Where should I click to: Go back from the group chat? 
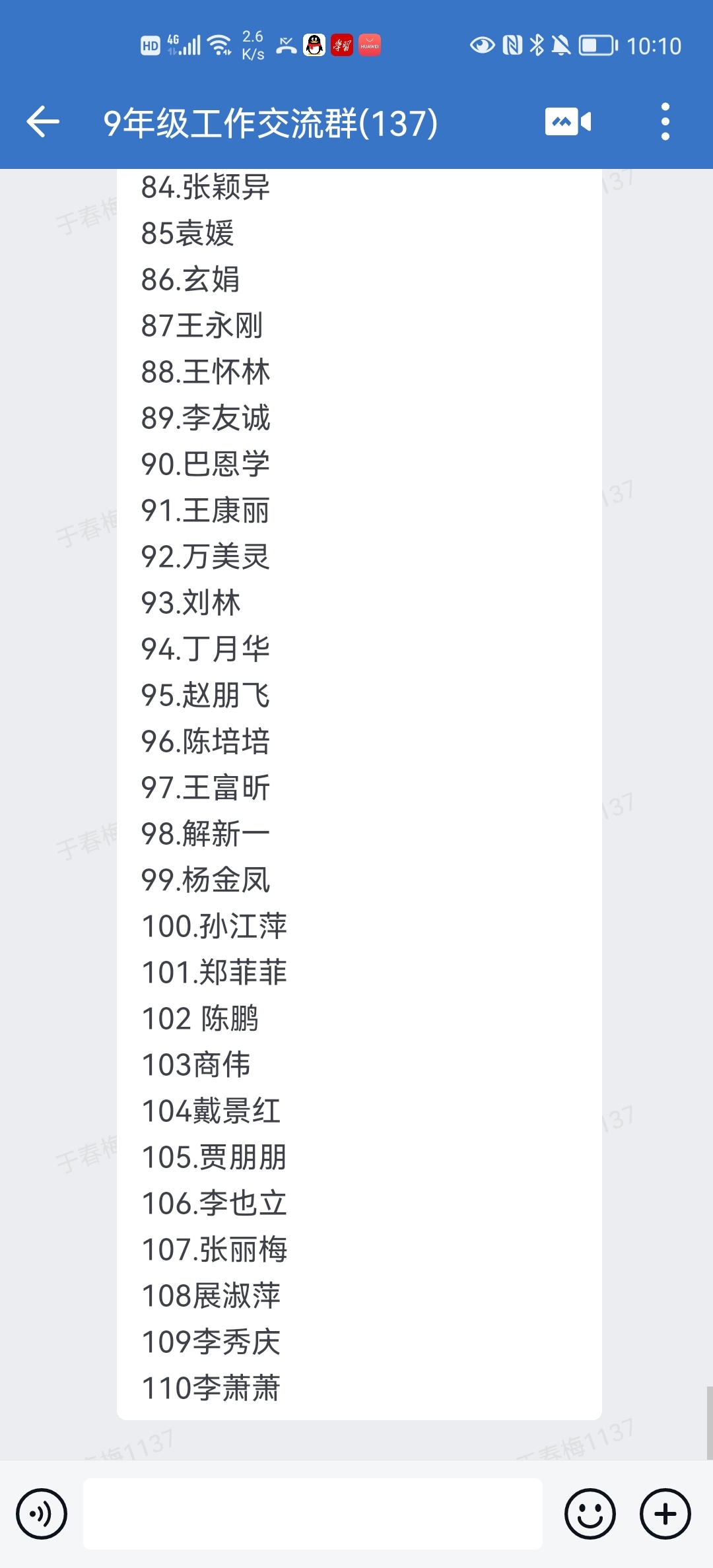[x=43, y=122]
